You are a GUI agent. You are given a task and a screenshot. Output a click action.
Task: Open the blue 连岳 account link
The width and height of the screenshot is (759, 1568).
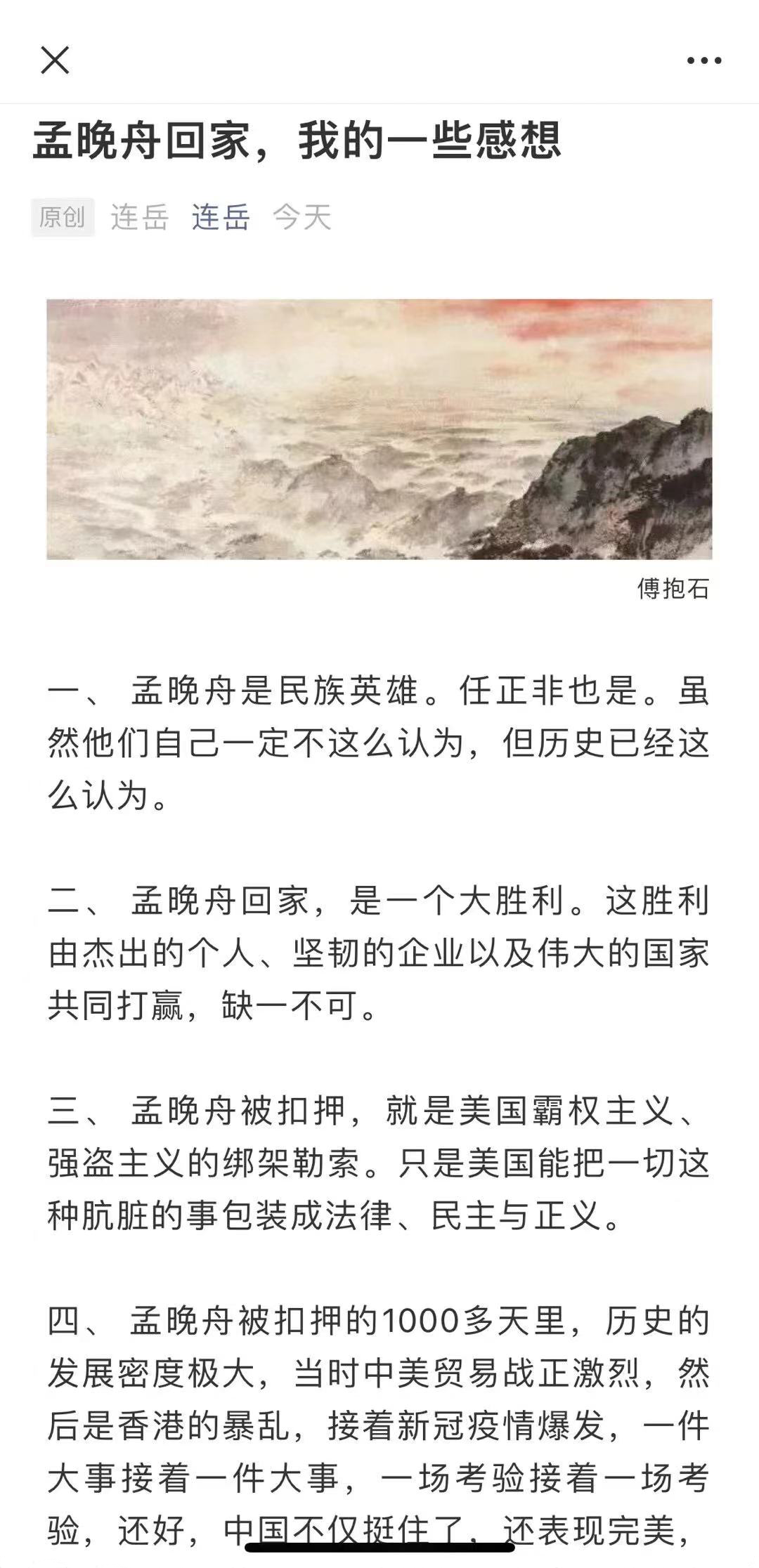(x=221, y=217)
